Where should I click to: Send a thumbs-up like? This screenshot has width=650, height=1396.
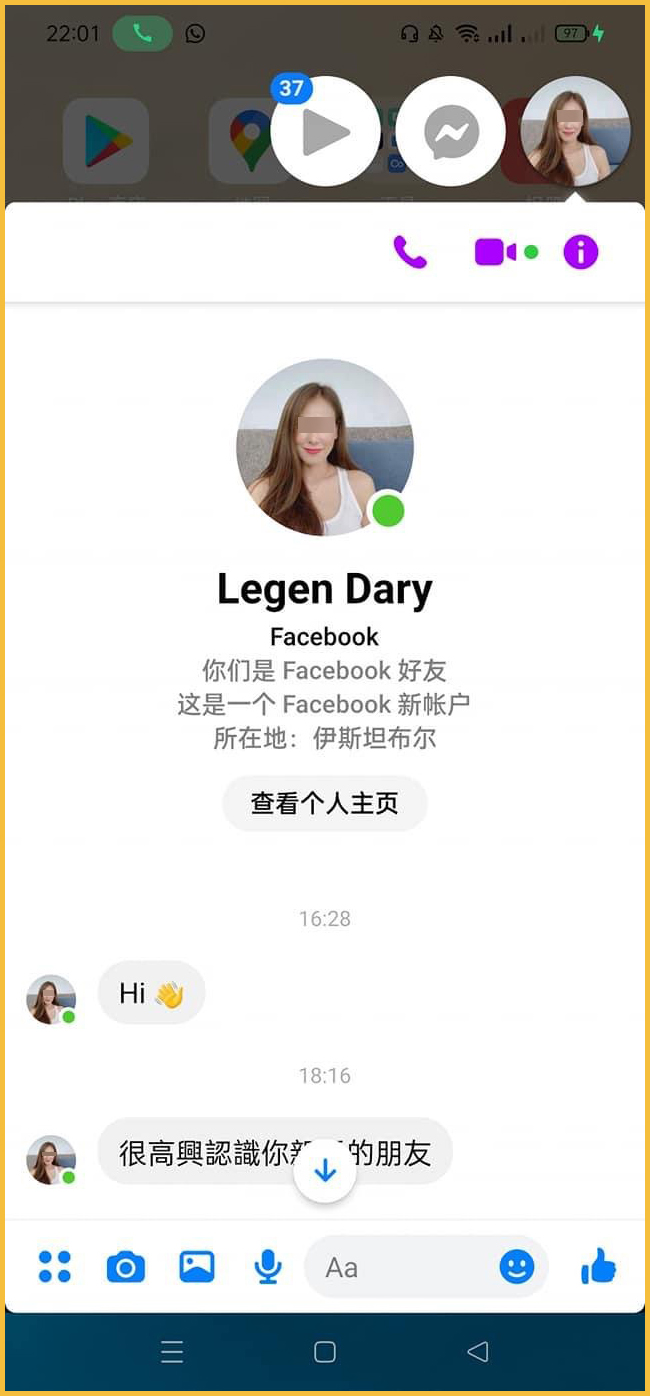click(x=598, y=1267)
